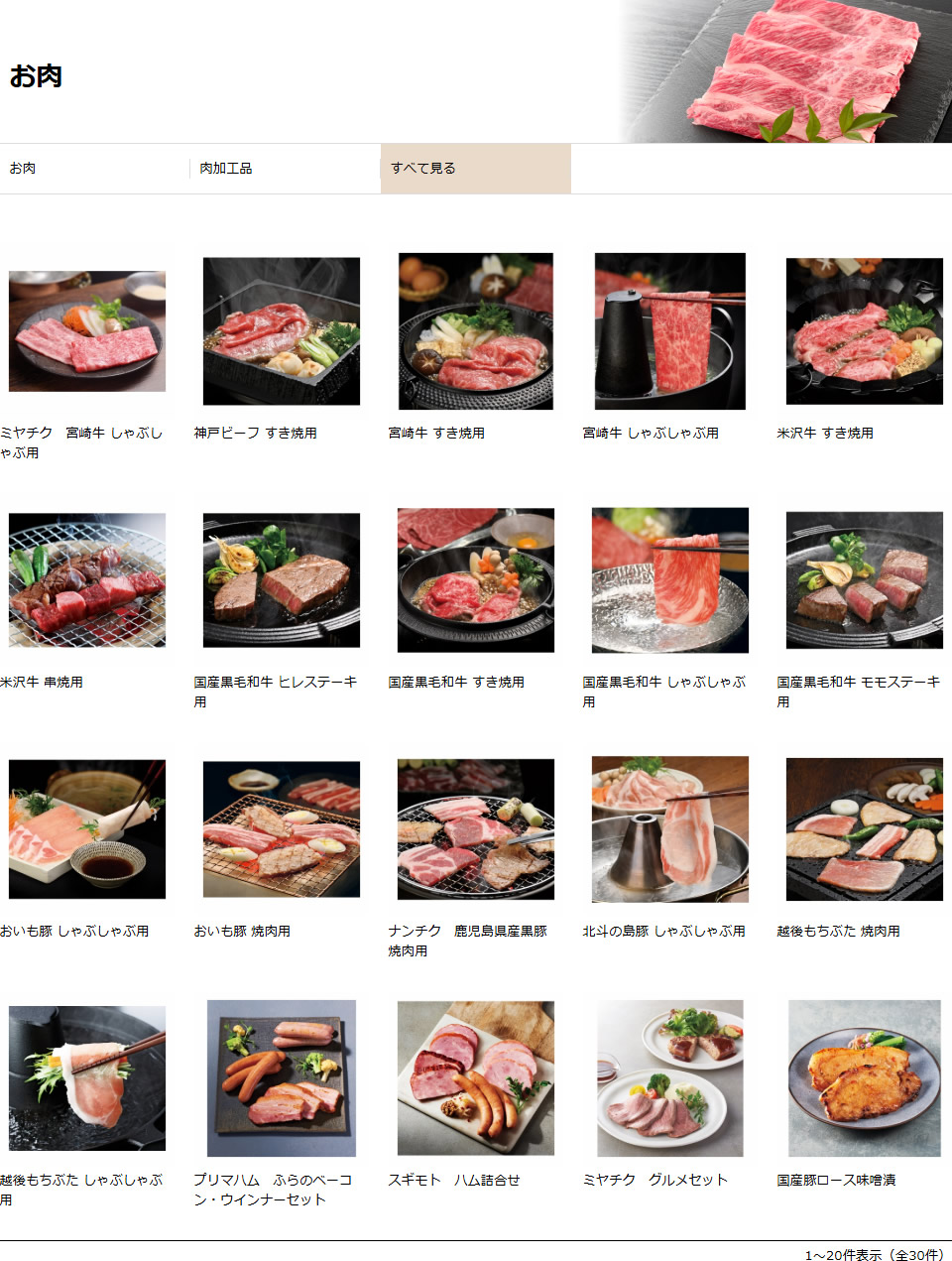View 北斗の島豚 しゃぶしゃぶ用 item
Screen dimensions: 952x1261
[x=670, y=829]
